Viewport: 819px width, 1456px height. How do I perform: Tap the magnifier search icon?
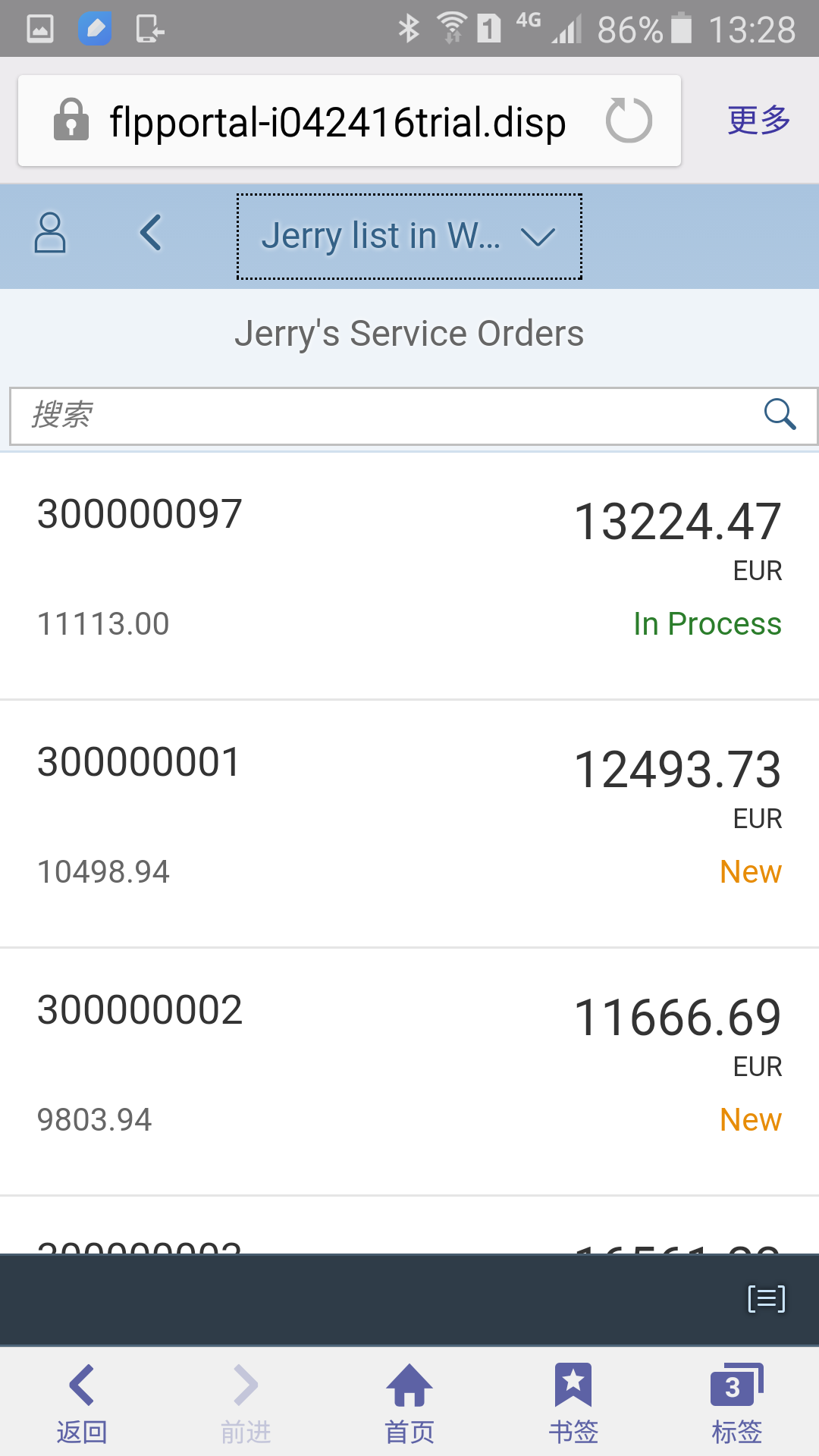(780, 415)
